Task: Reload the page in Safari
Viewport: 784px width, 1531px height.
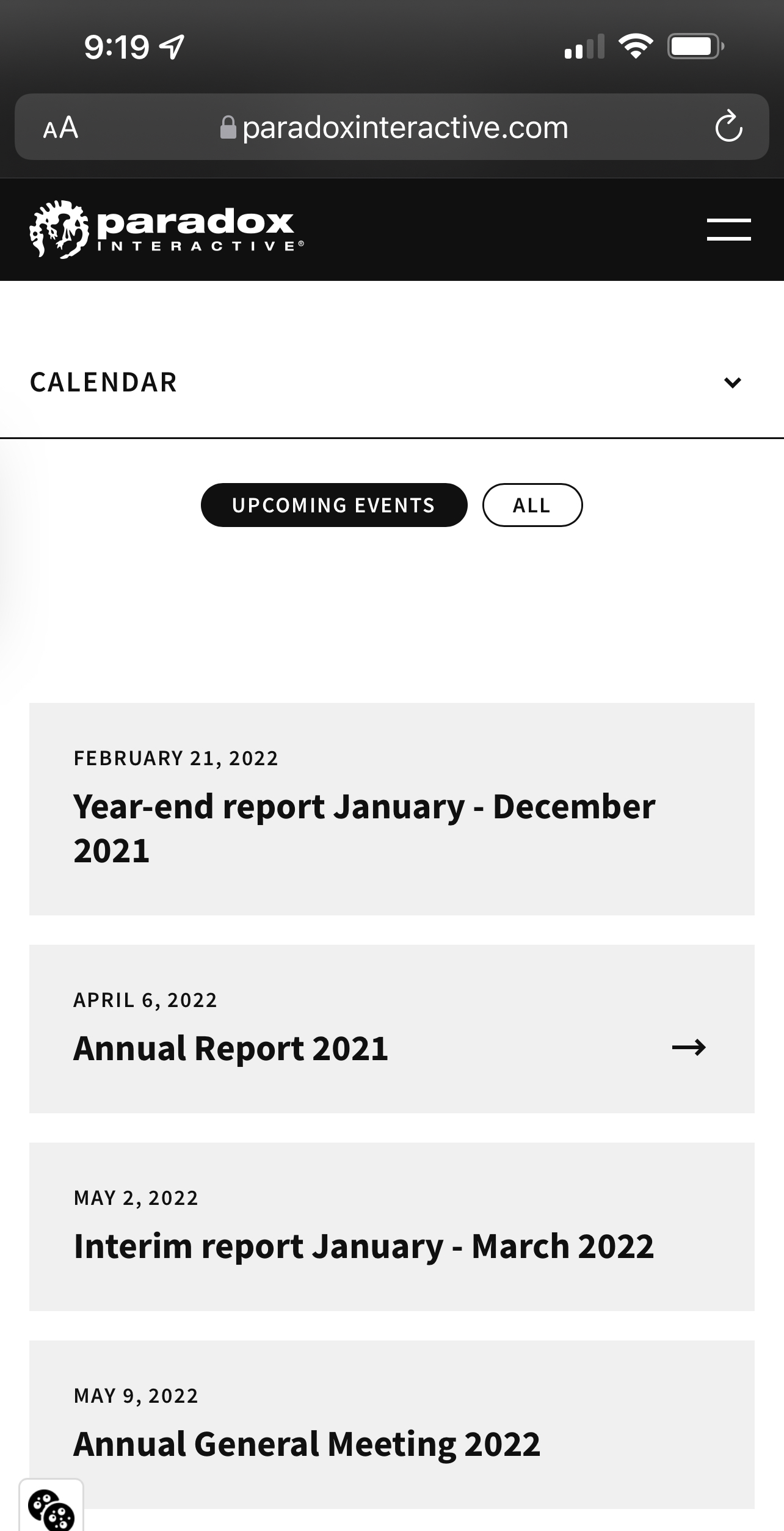Action: pos(728,127)
